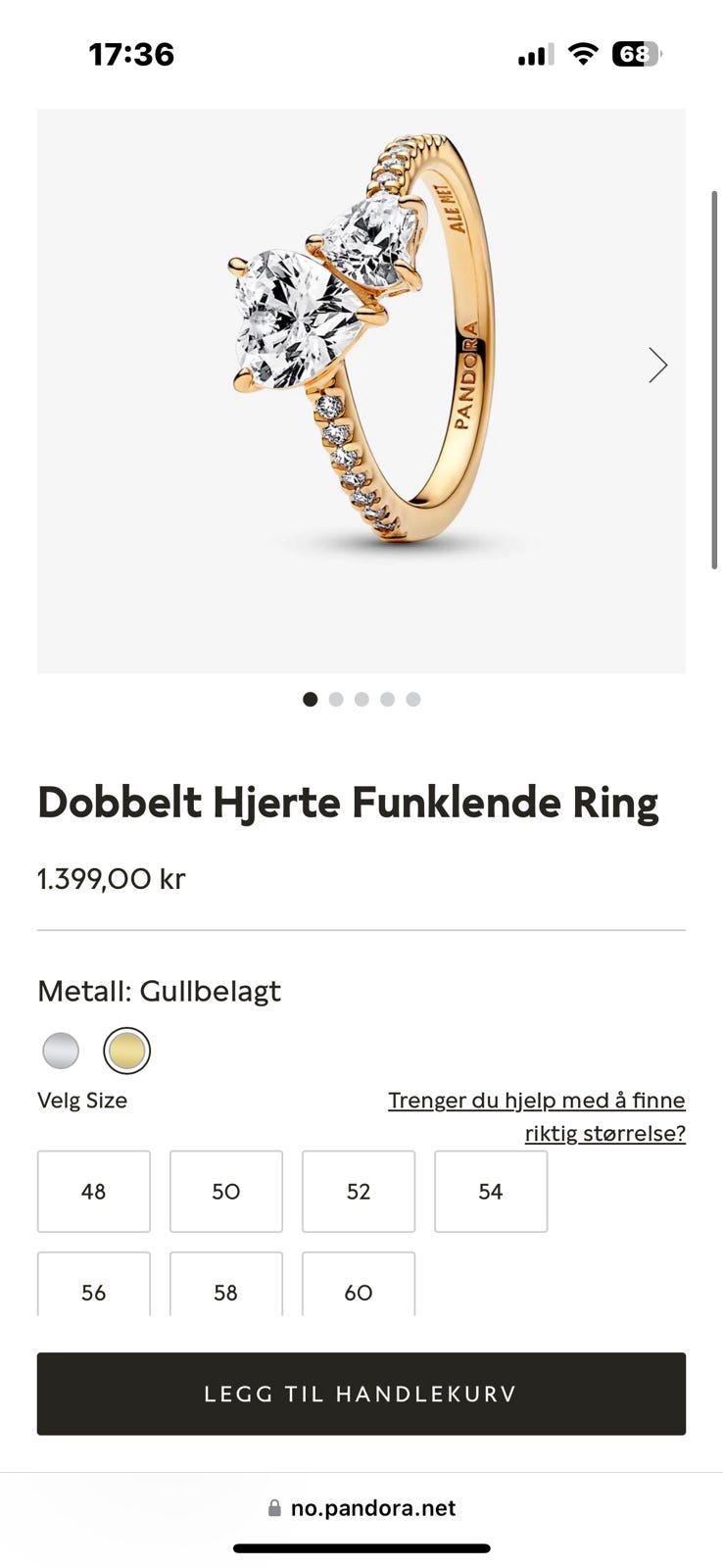Select ring size 48
The height and width of the screenshot is (1568, 723).
[93, 1191]
